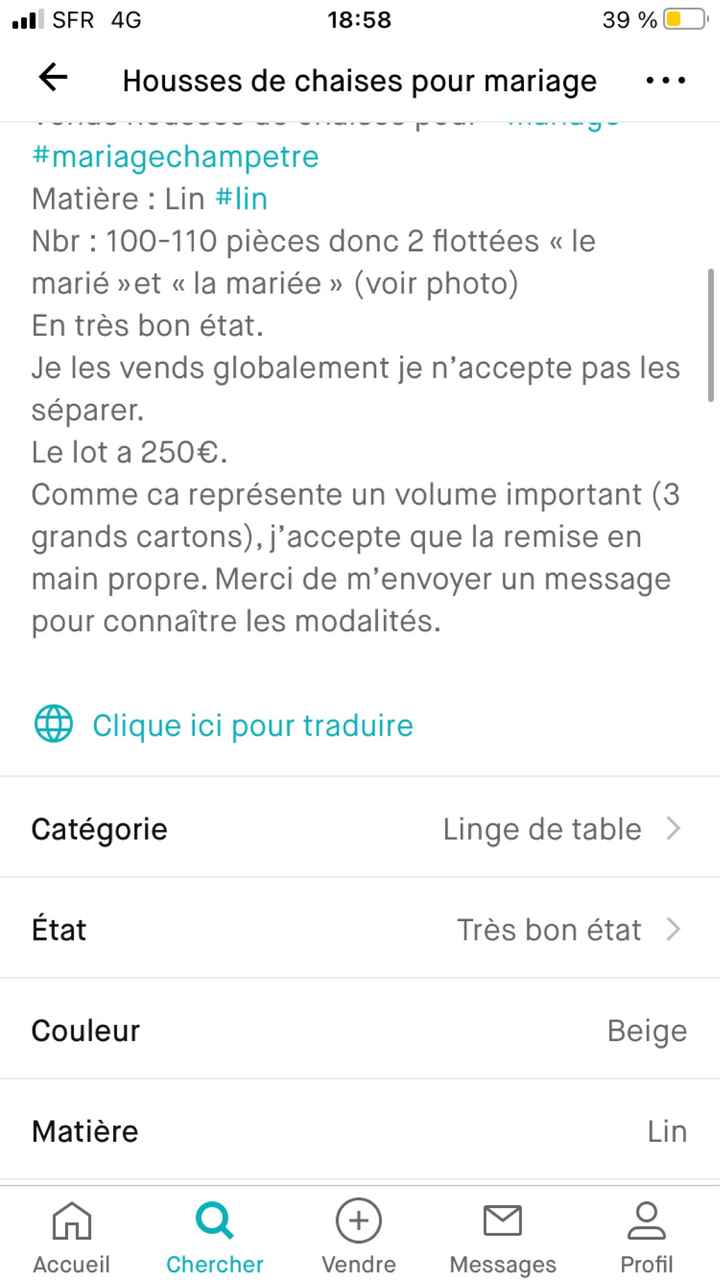Expand the Linge de table category arrow
Image resolution: width=720 pixels, height=1280 pixels.
(676, 828)
